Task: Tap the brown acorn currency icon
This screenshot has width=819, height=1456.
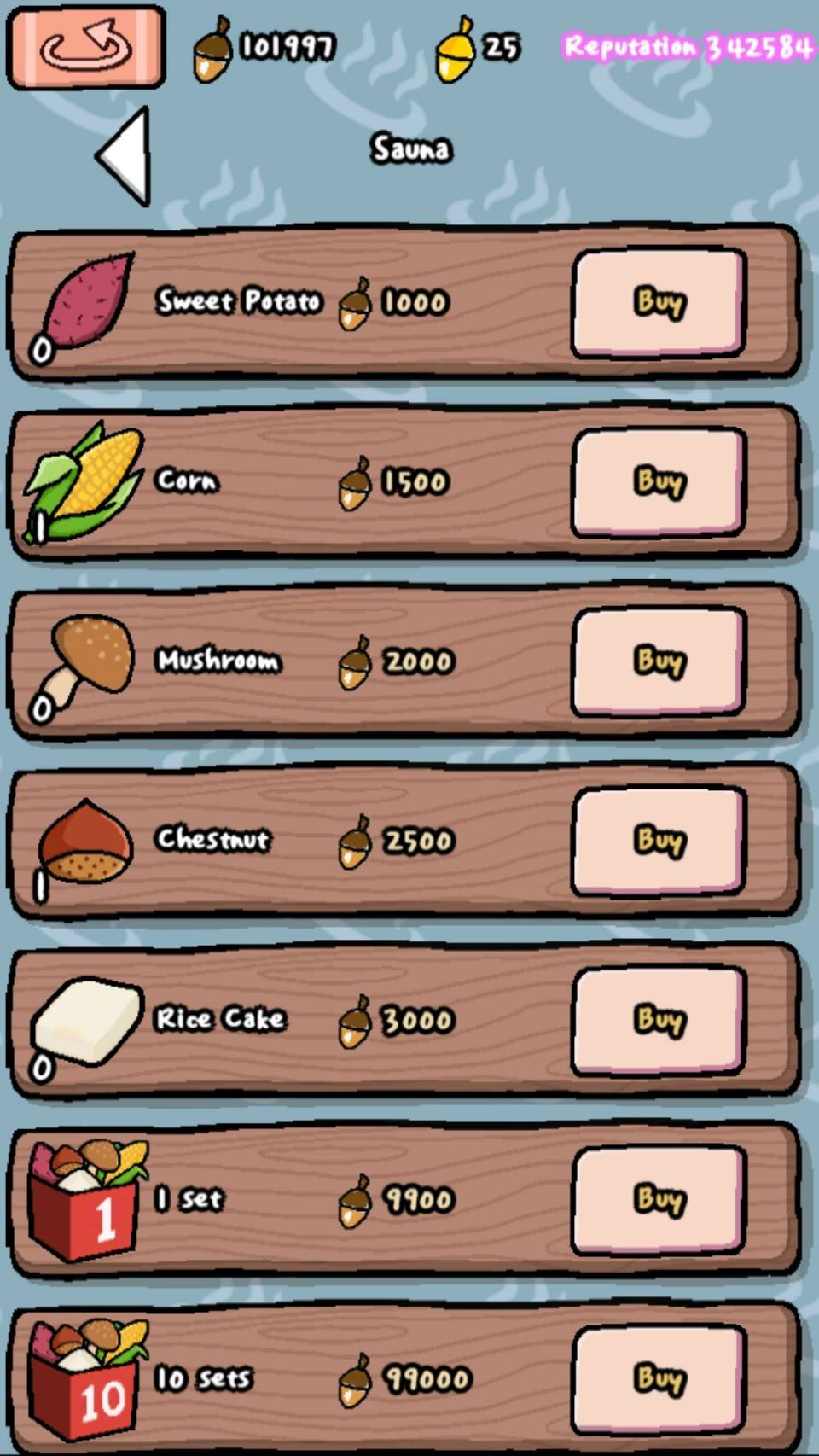Action: 213,47
